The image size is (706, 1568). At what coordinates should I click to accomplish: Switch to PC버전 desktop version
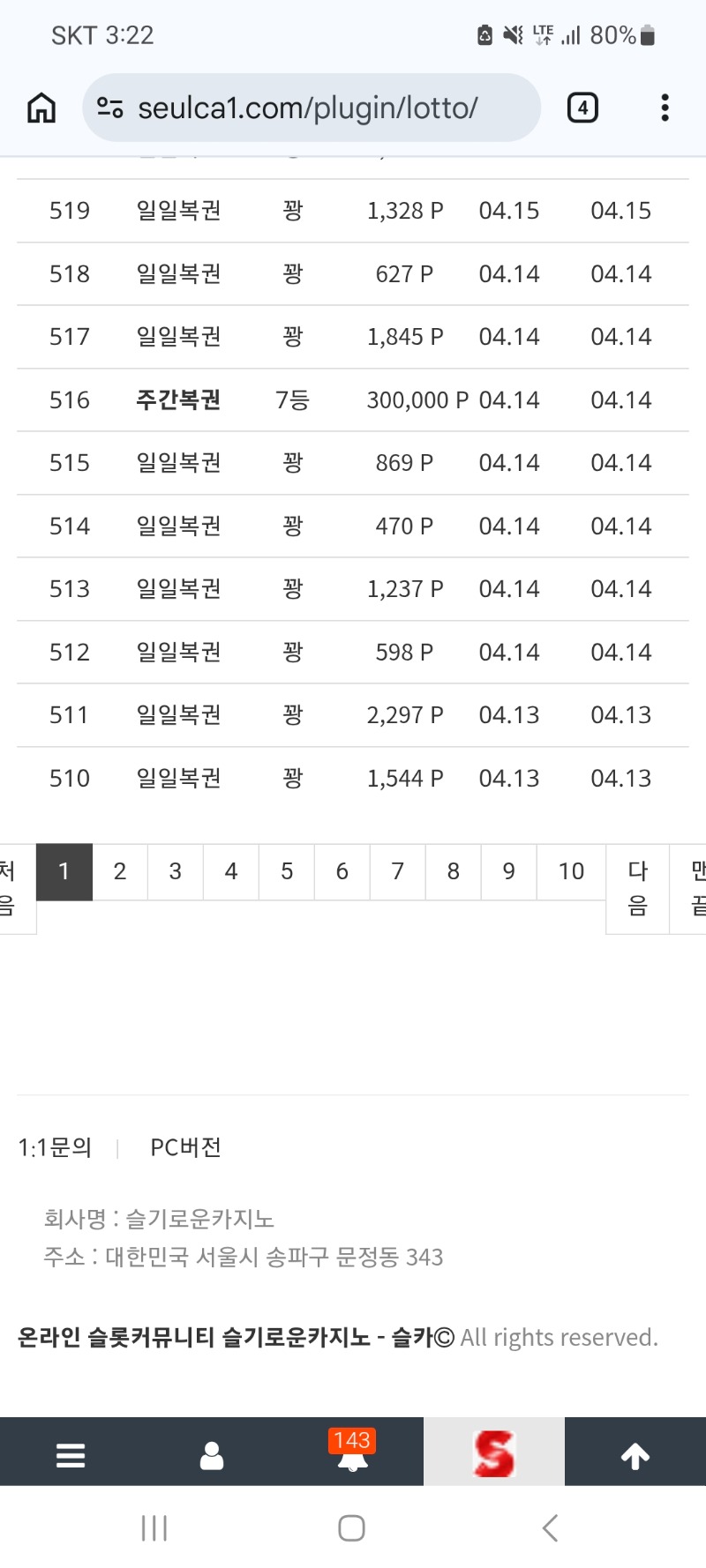[x=185, y=1147]
